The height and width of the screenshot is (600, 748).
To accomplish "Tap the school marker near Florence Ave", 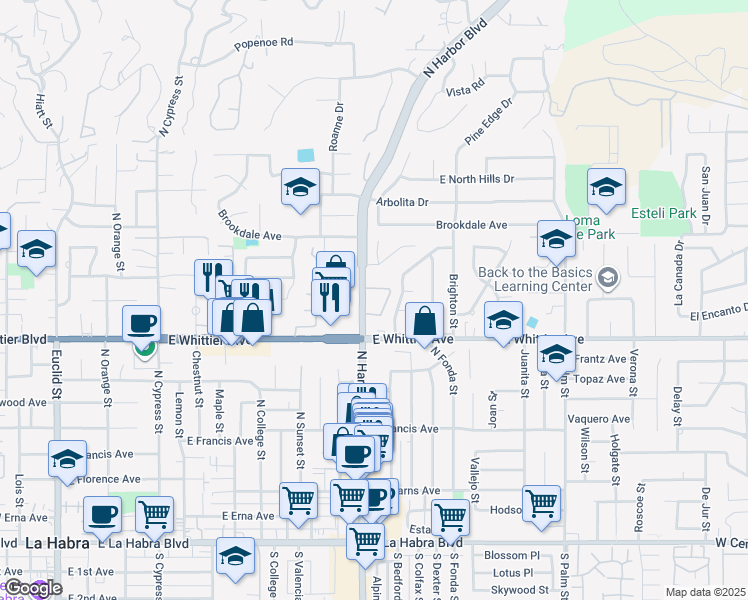I will coord(67,459).
